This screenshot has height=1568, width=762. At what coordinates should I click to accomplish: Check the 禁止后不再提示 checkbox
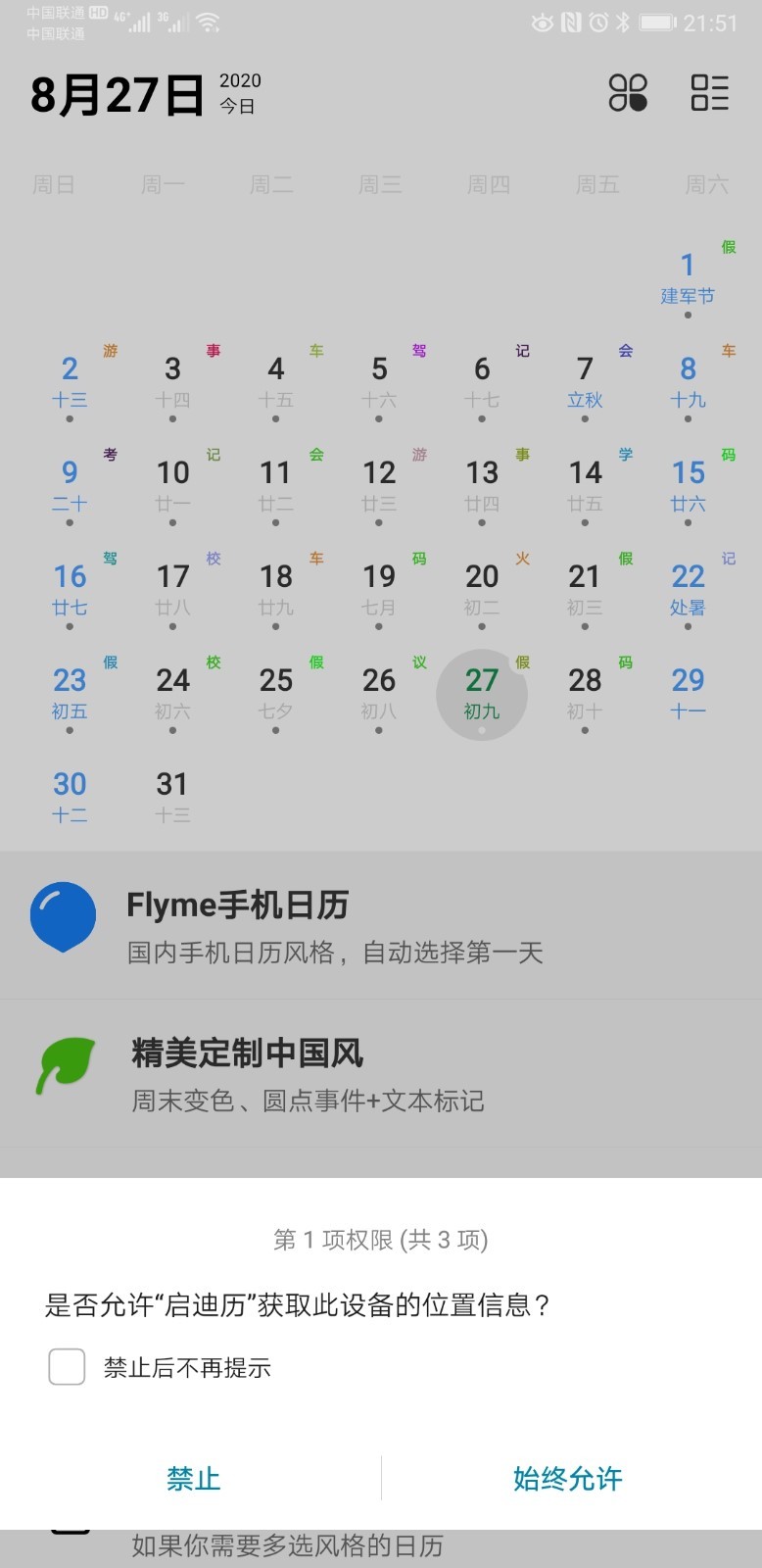[67, 1366]
